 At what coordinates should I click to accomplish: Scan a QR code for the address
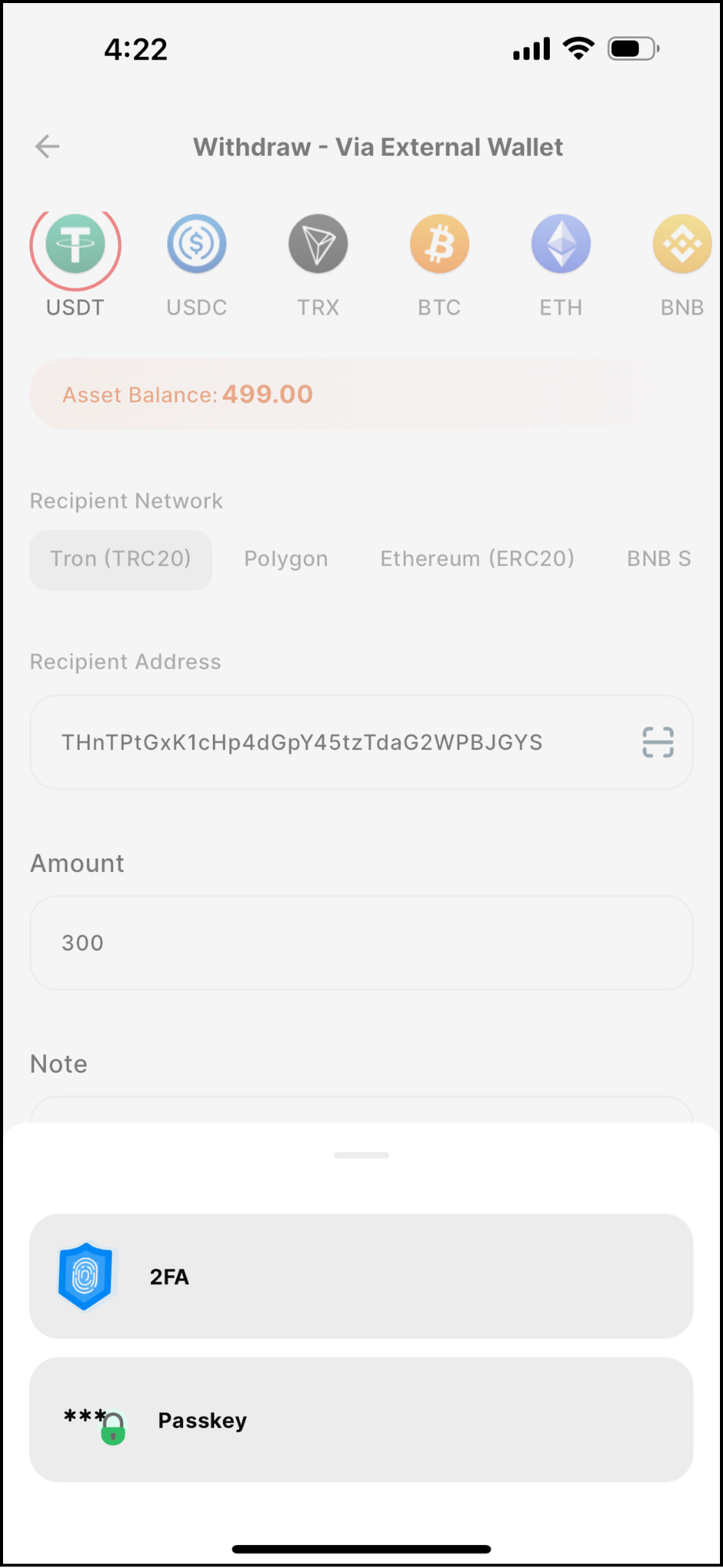pos(657,743)
